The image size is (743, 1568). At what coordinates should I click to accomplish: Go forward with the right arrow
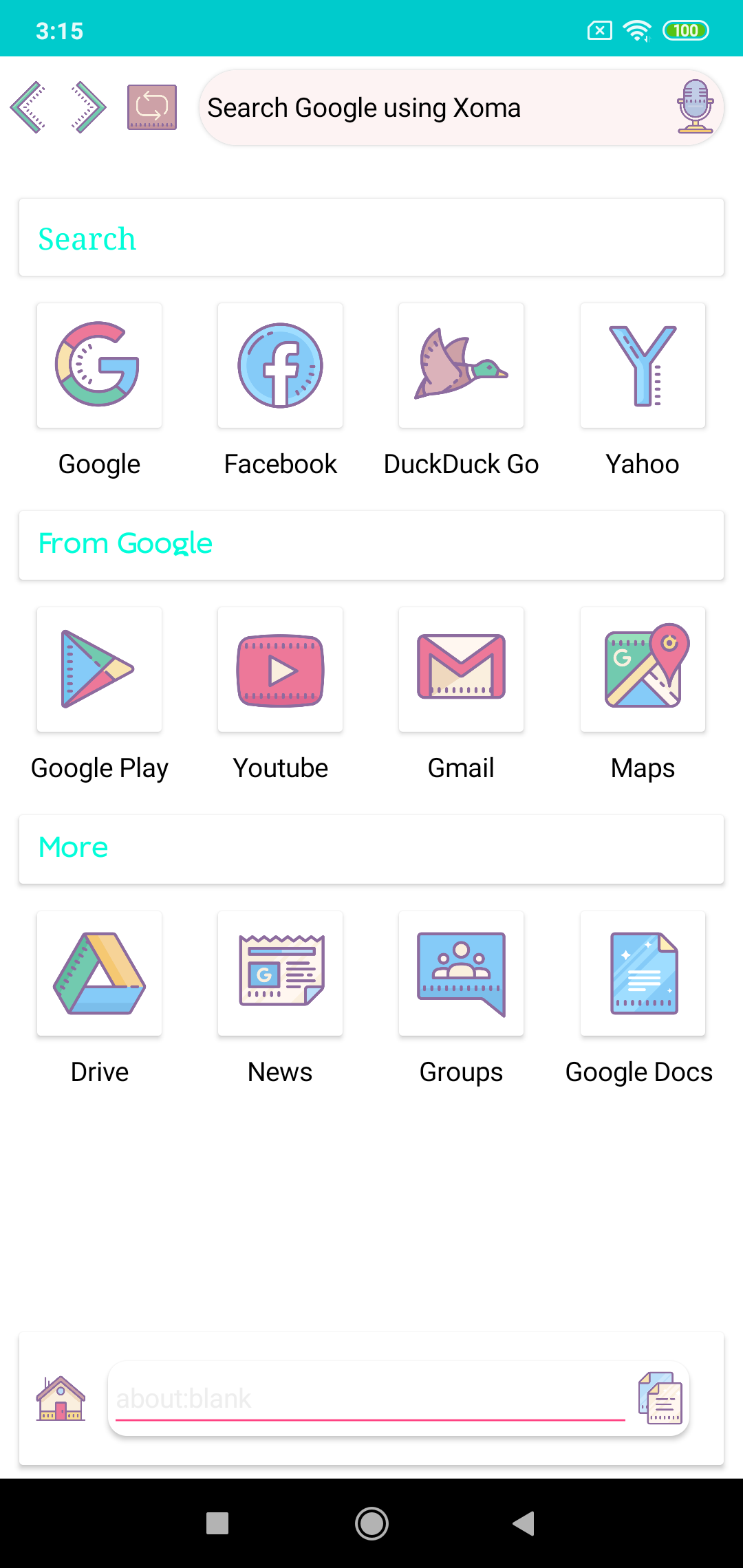click(89, 107)
